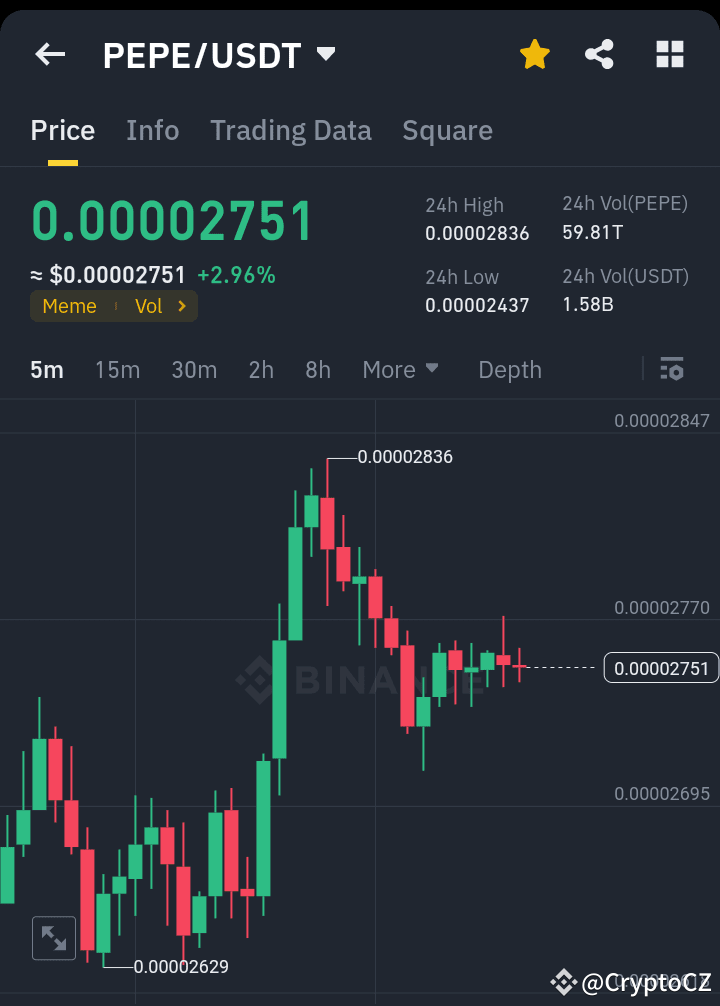Open the Meme category tag
The image size is (720, 1006).
[x=69, y=306]
